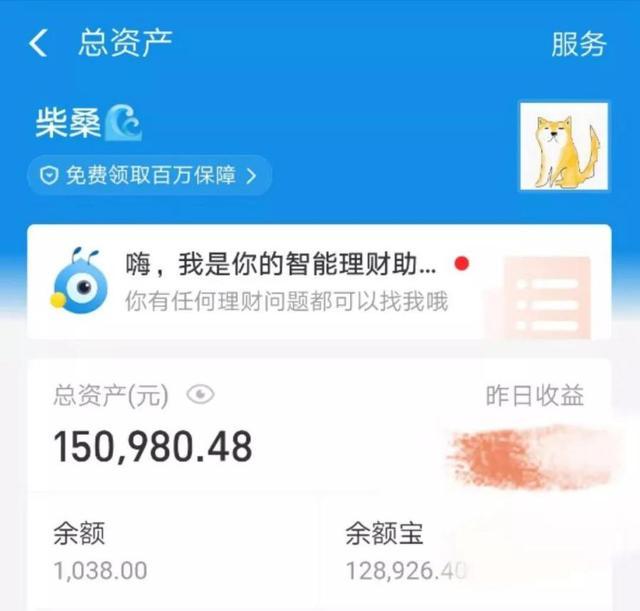Open the 智能理财助理 assistant card
Screen dimensions: 640x611
(x=300, y=282)
